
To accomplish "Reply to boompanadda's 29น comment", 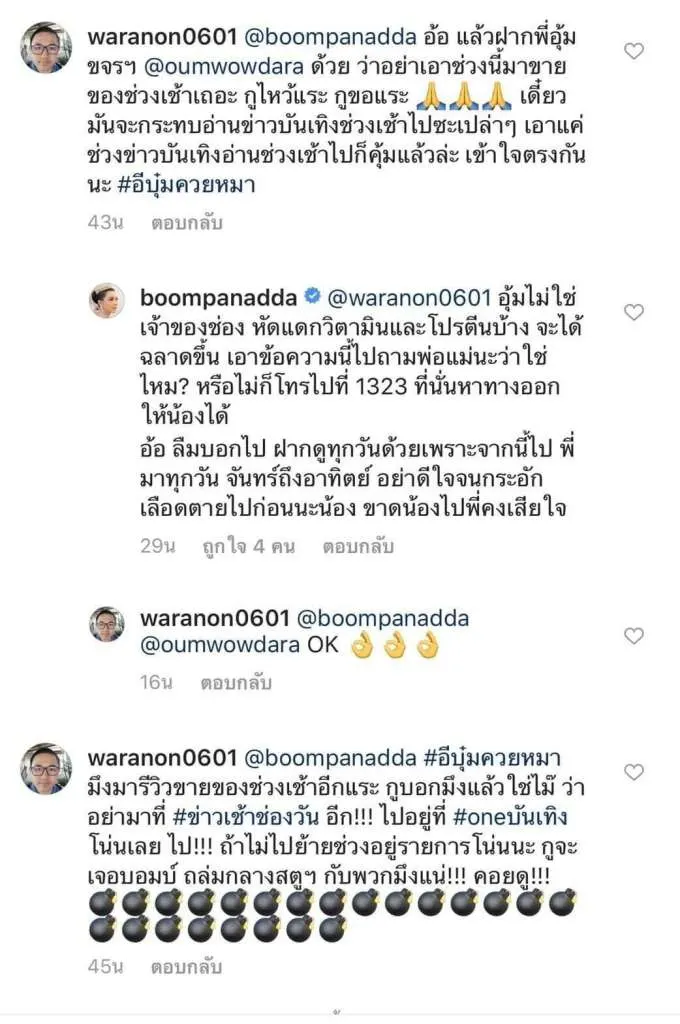I will 357,547.
